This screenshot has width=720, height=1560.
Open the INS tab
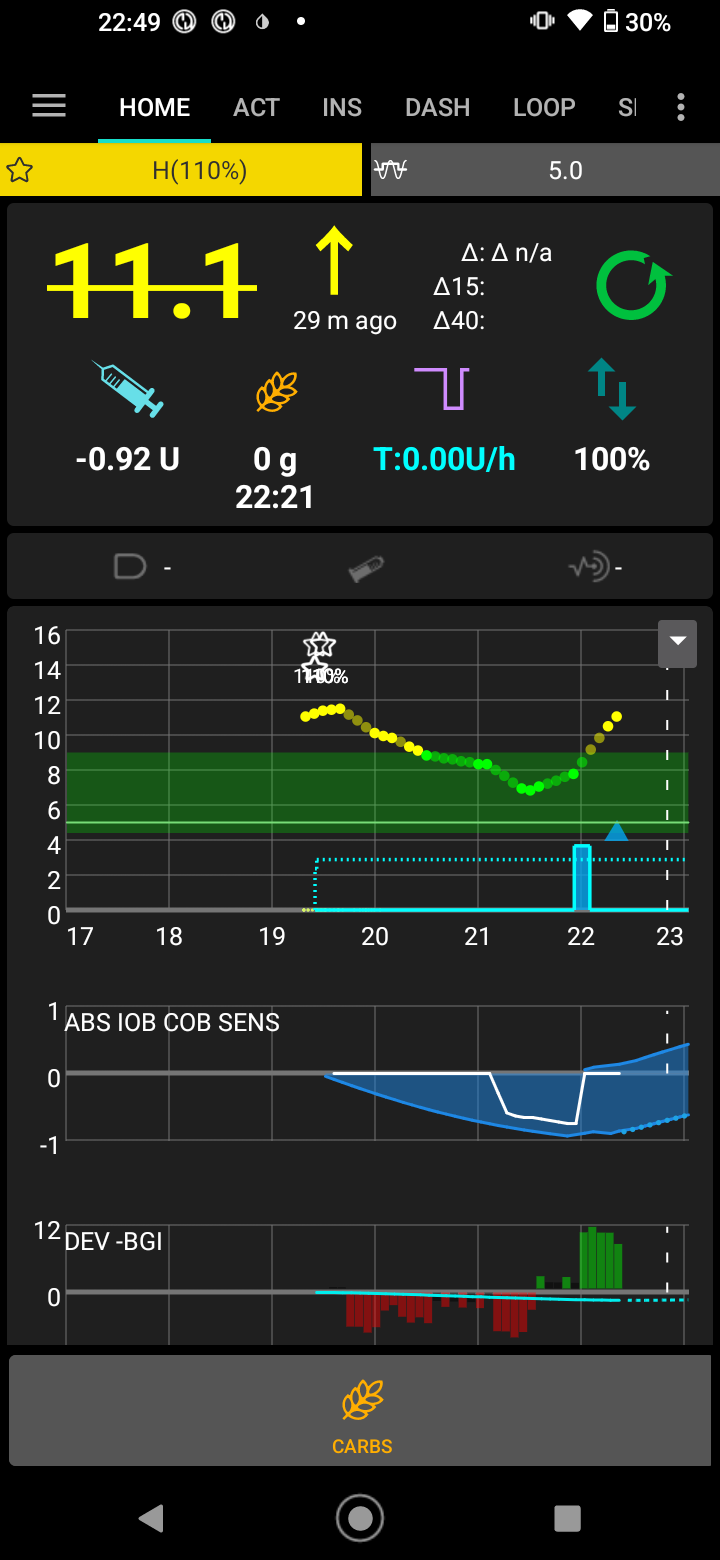342,106
